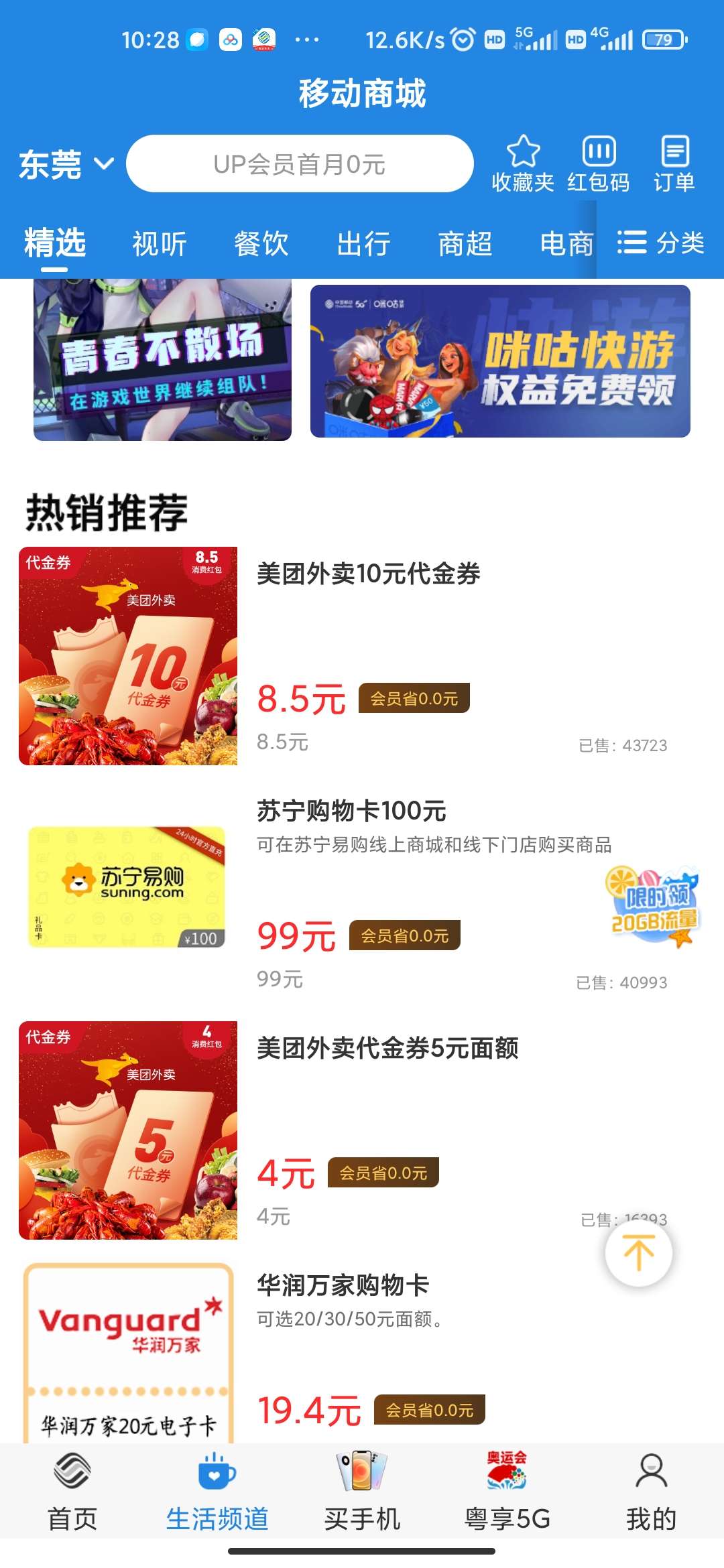The width and height of the screenshot is (724, 1568).
Task: Select the 出行 tab
Action: pyautogui.click(x=363, y=243)
